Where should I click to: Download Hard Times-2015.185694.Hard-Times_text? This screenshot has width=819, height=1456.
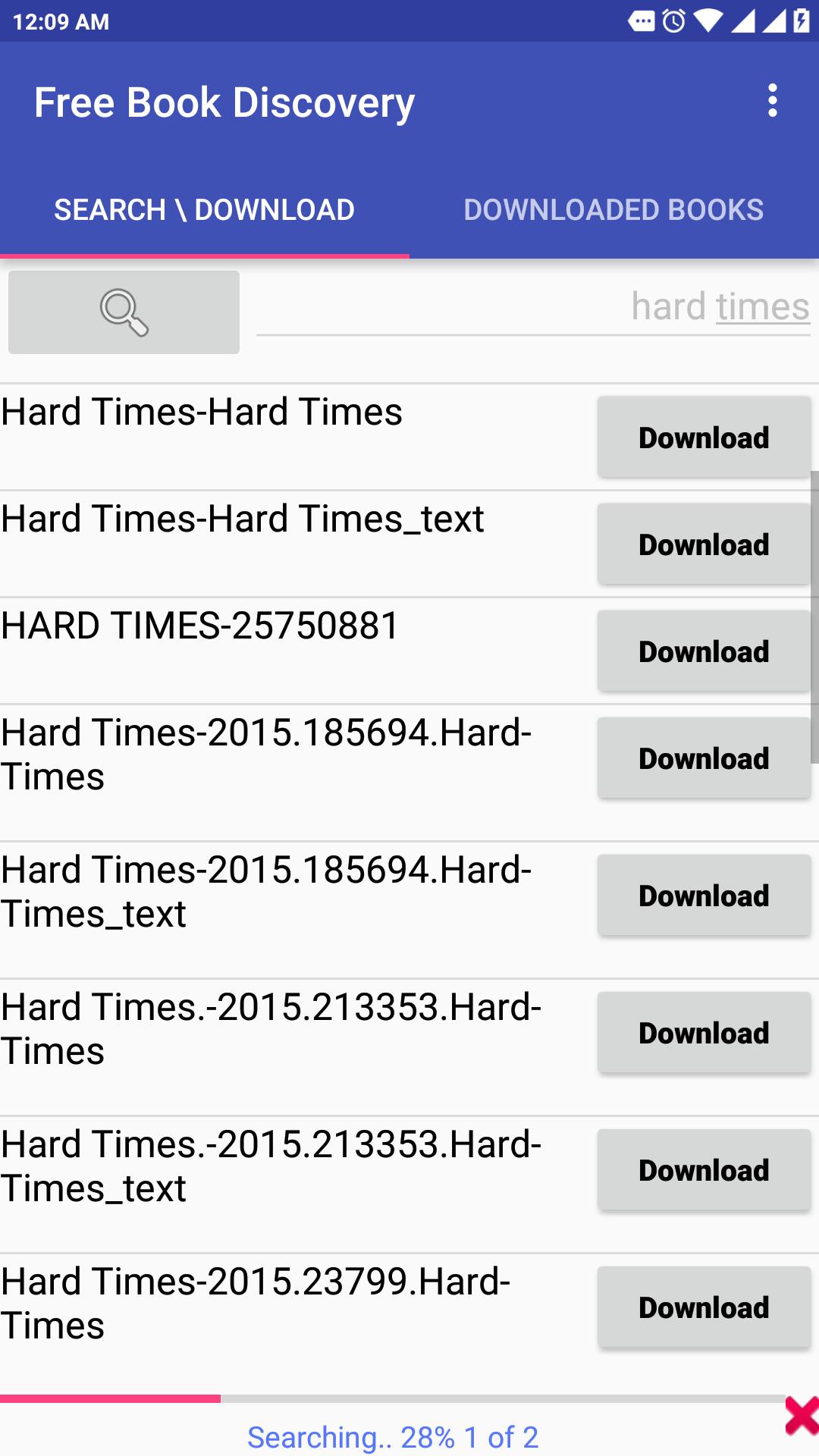[704, 896]
